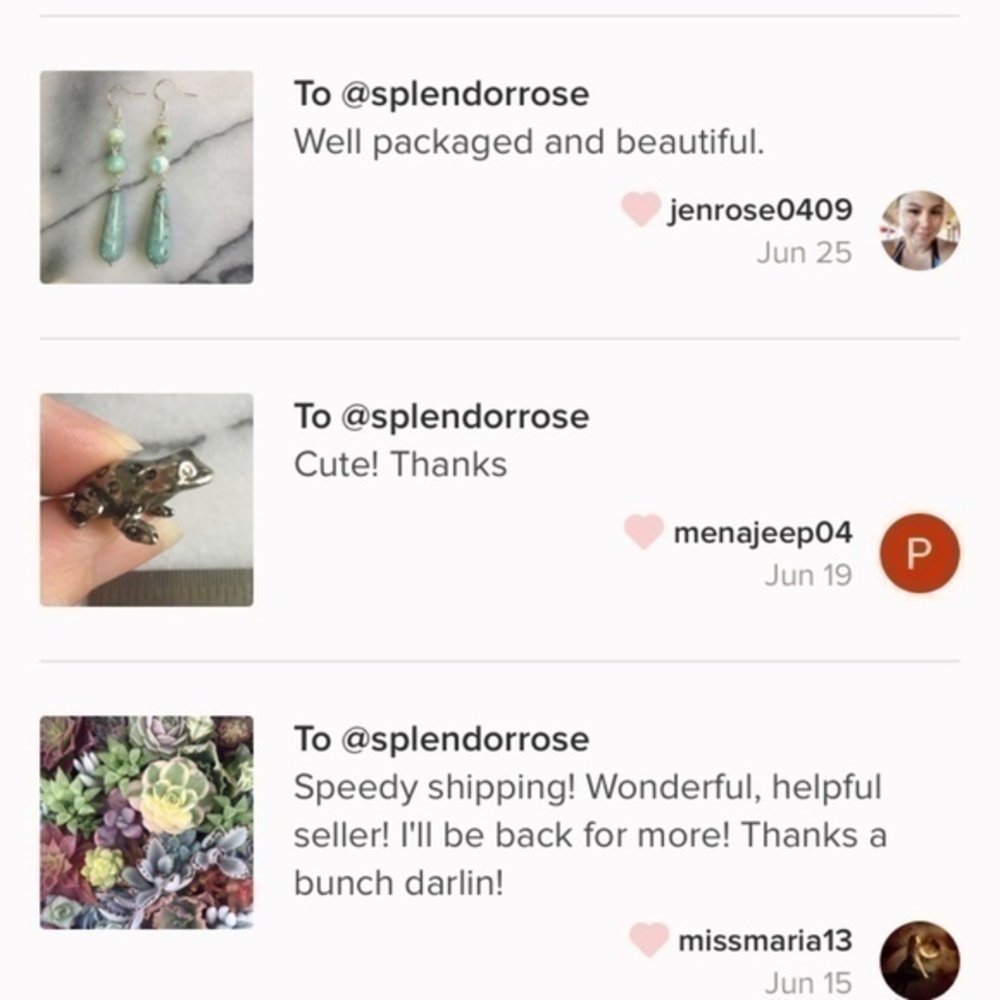Tap the username missmaria13

[x=765, y=941]
